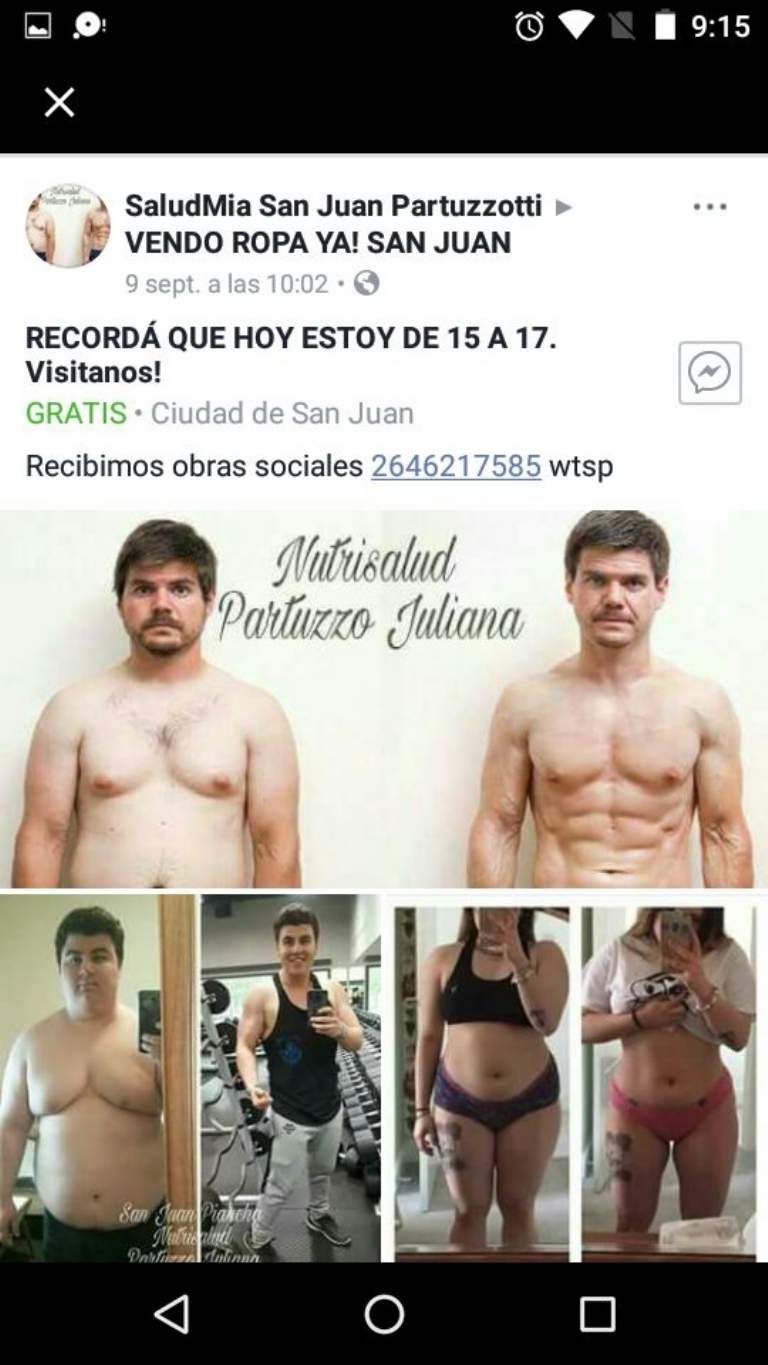Go back using the system back button

172,1314
